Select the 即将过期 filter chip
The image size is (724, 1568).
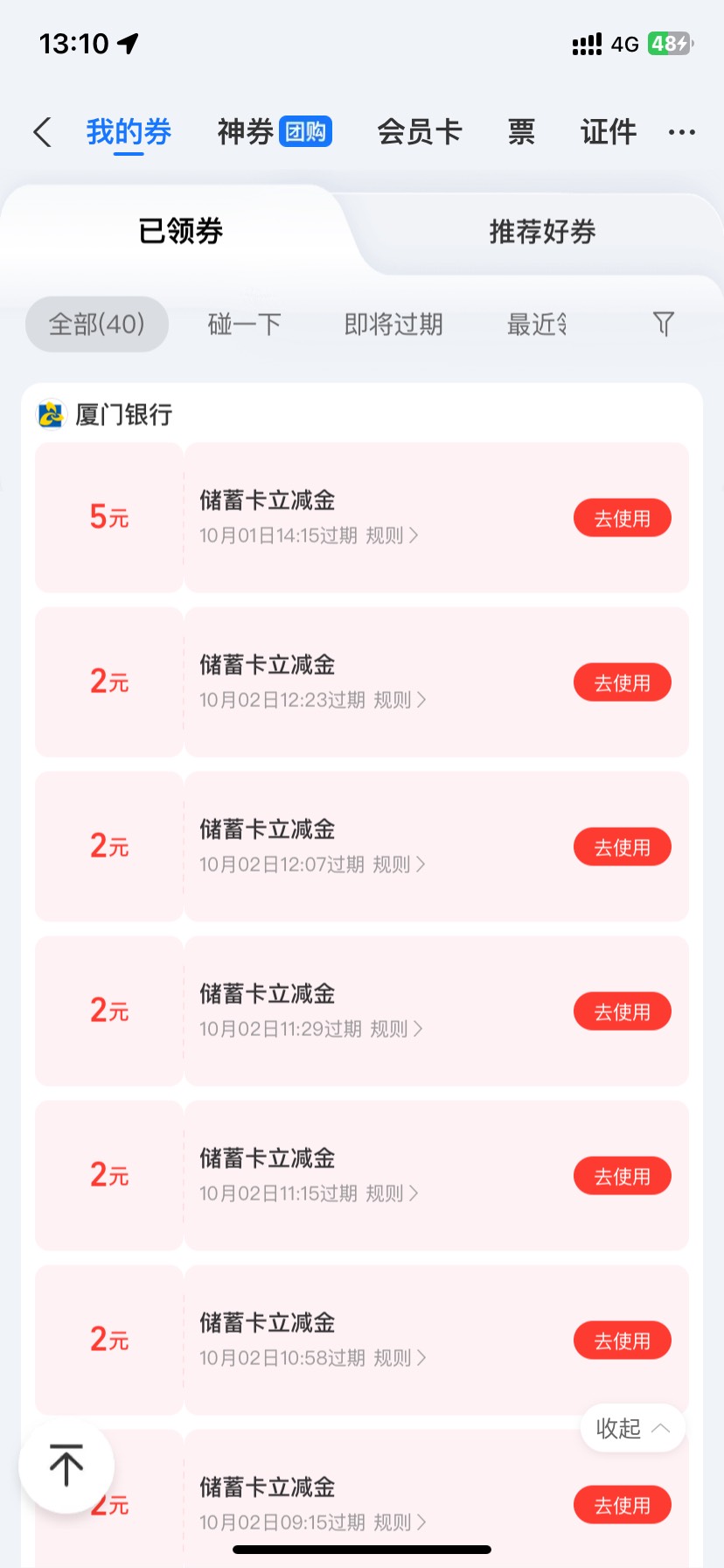coord(393,325)
